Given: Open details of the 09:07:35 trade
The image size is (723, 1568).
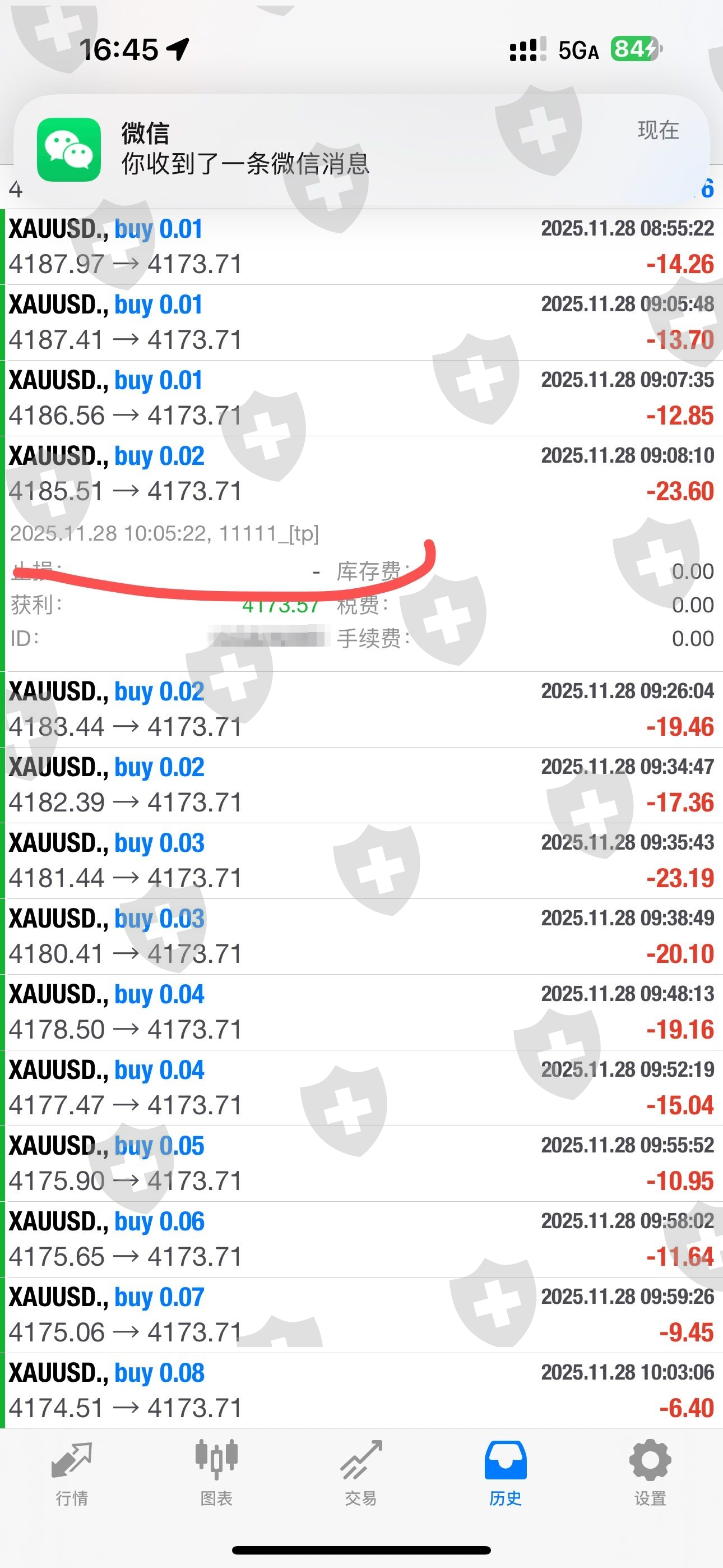Looking at the screenshot, I should click(361, 398).
